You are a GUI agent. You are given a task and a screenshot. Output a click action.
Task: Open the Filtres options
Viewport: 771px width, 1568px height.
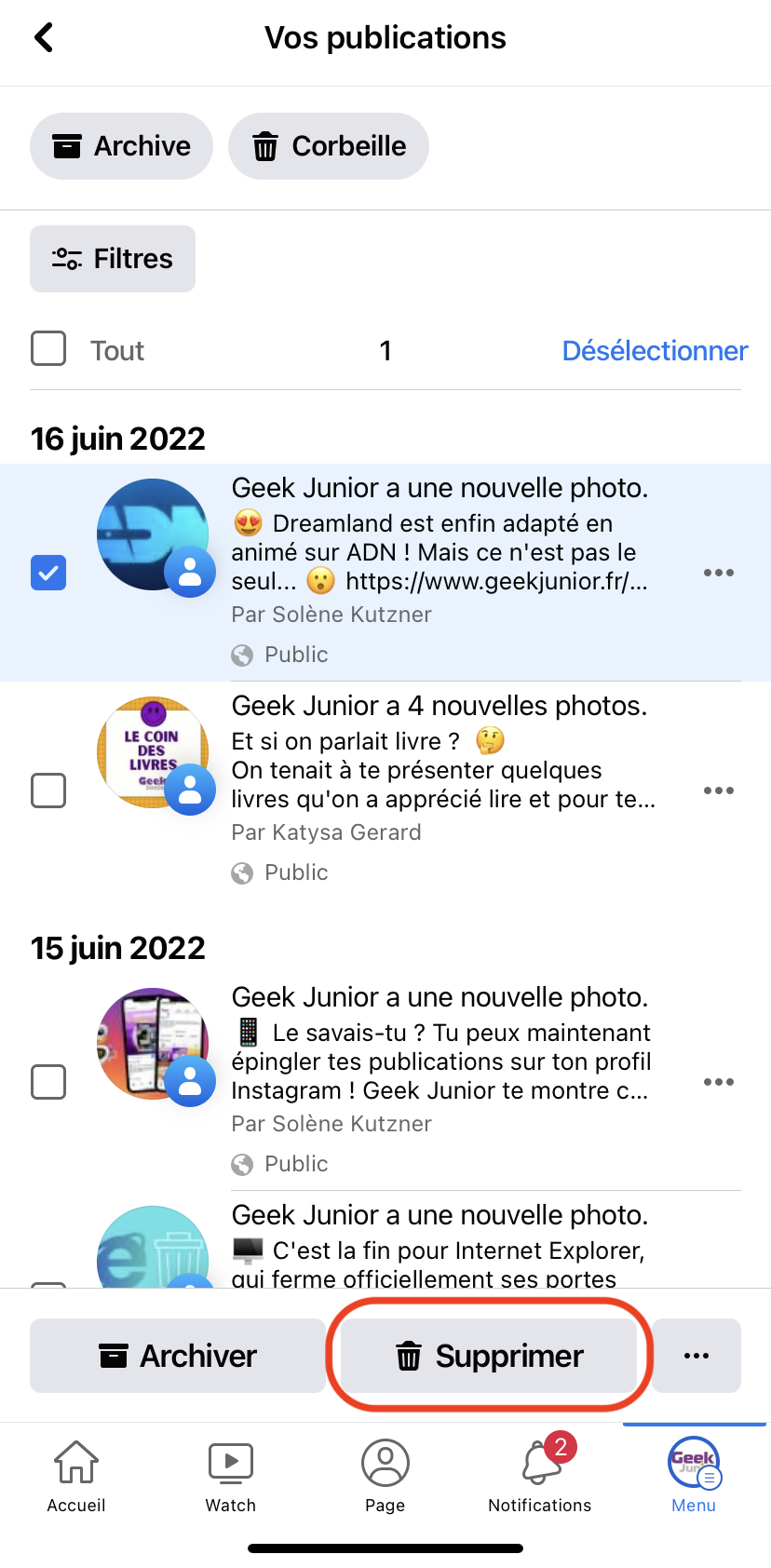113,259
